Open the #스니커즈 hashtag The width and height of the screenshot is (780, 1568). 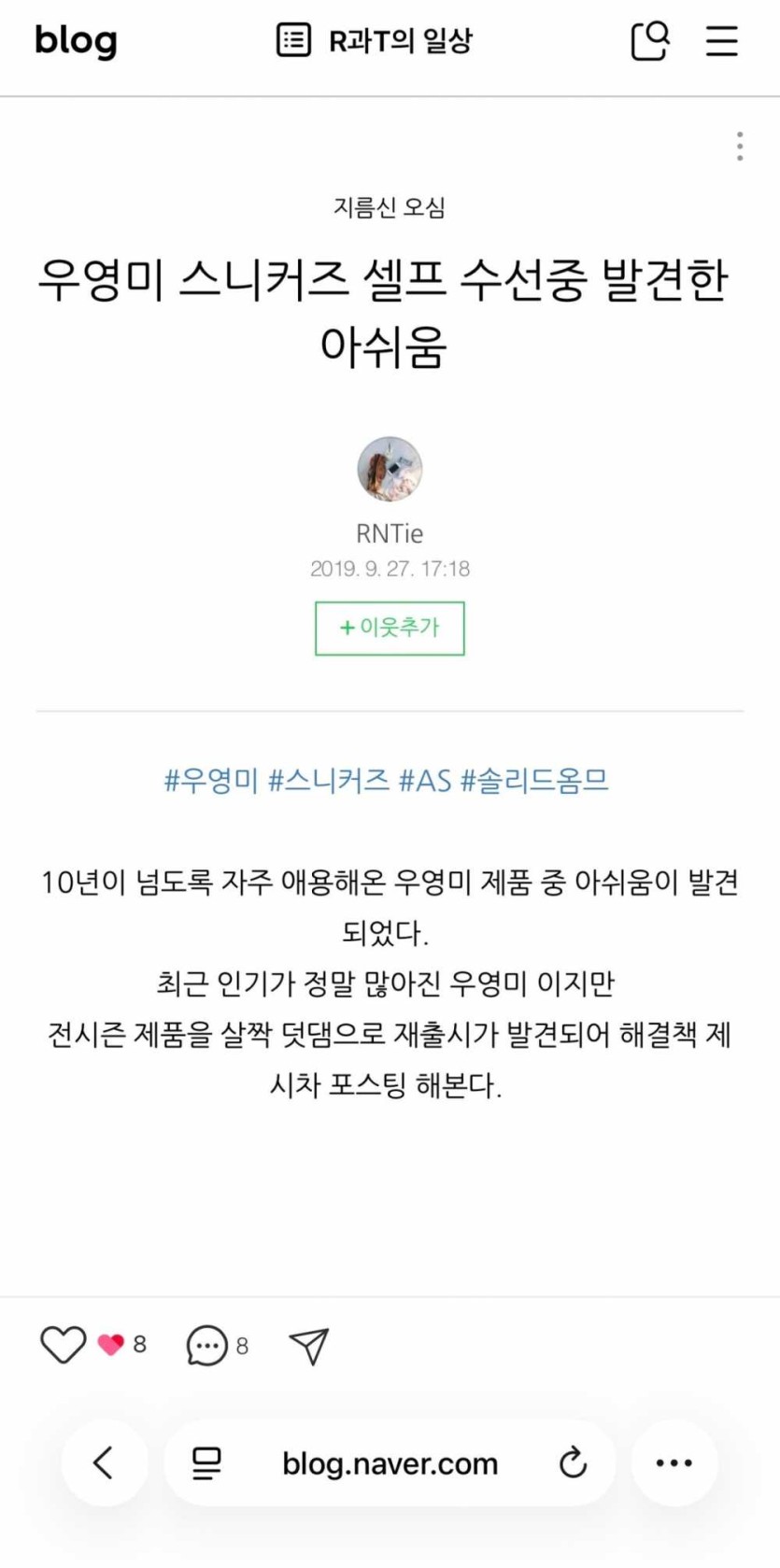pyautogui.click(x=329, y=780)
